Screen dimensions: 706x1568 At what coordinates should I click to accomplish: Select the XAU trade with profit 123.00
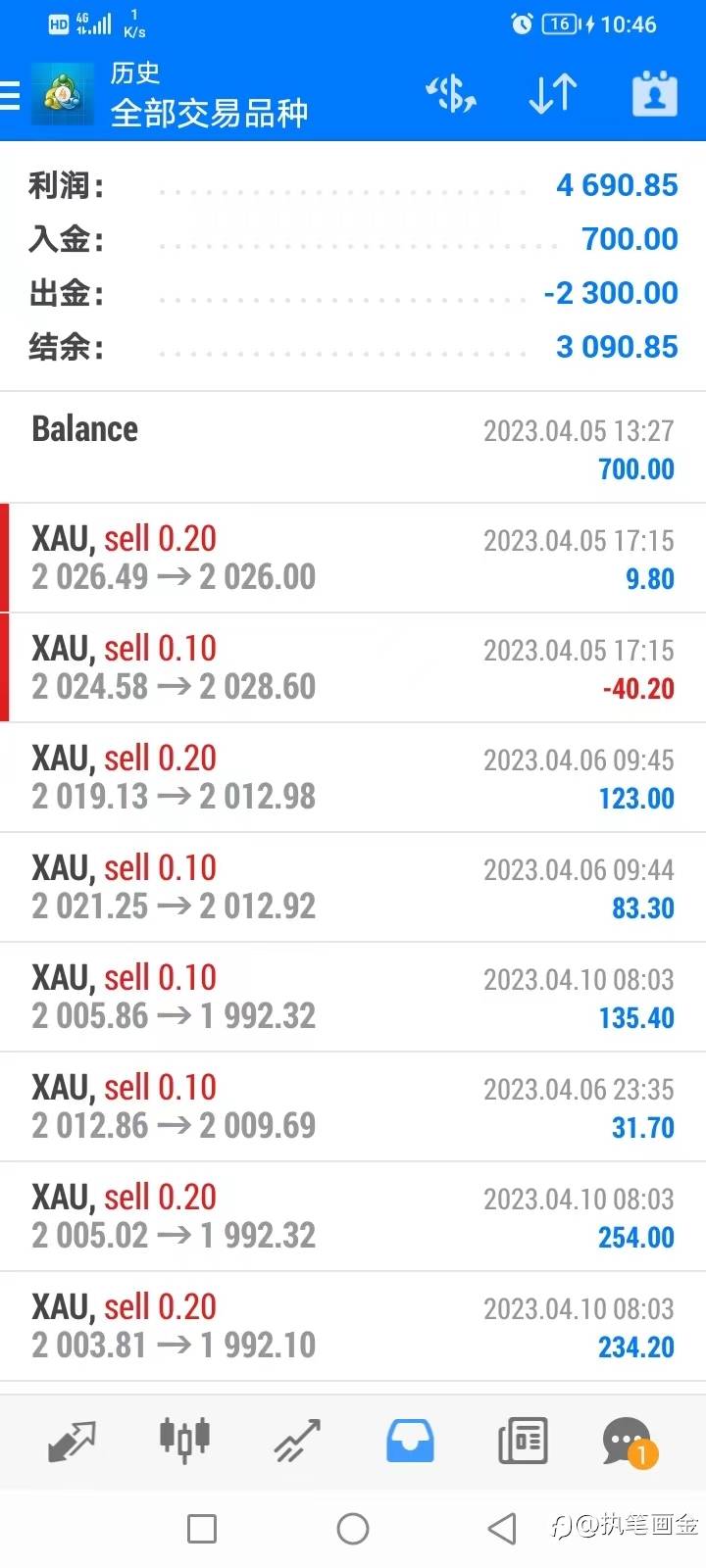pyautogui.click(x=353, y=777)
